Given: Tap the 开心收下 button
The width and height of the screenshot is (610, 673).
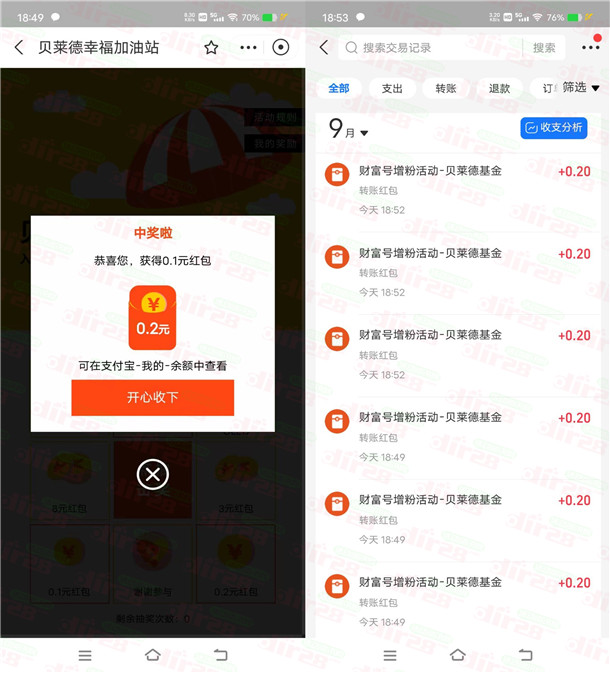Looking at the screenshot, I should coord(152,397).
